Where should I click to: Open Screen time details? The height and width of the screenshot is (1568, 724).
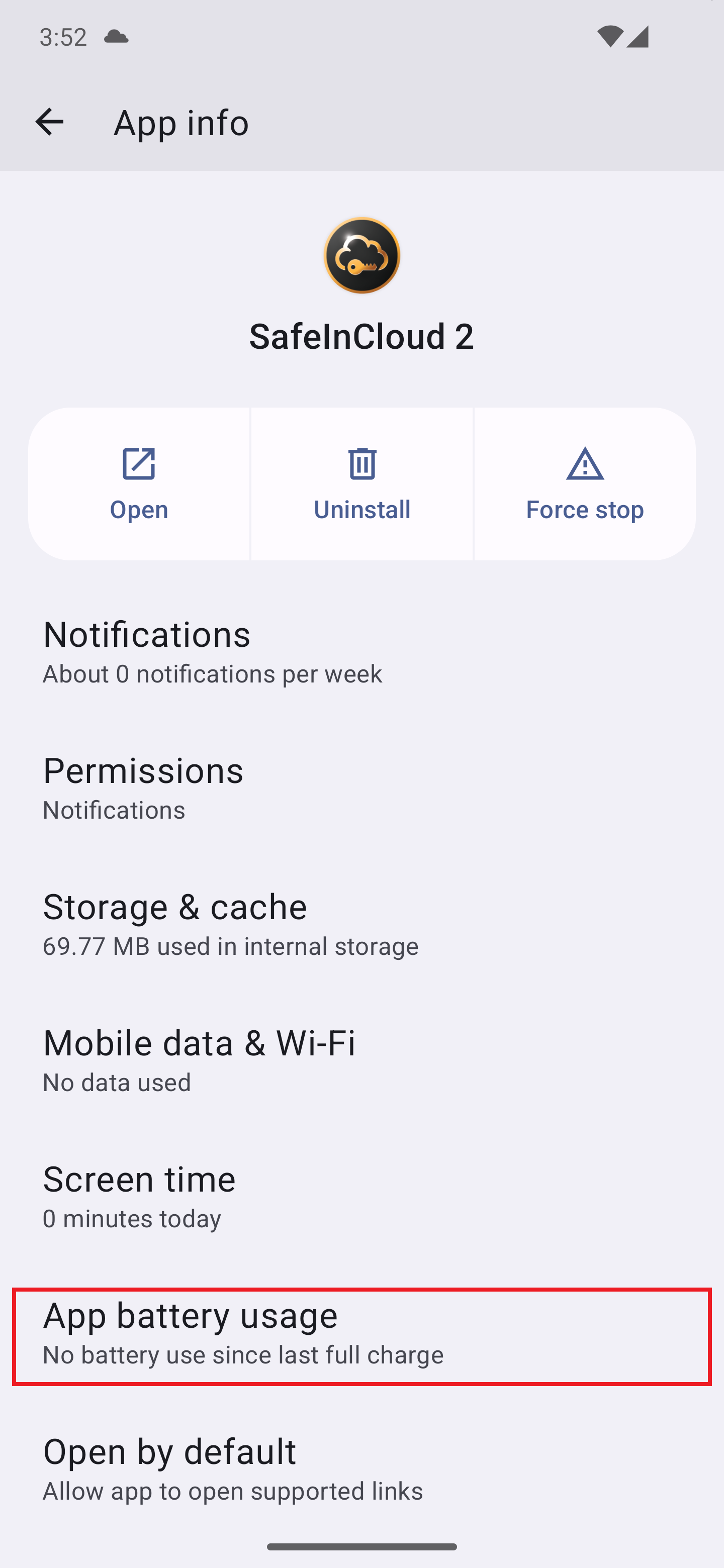pyautogui.click(x=361, y=1196)
